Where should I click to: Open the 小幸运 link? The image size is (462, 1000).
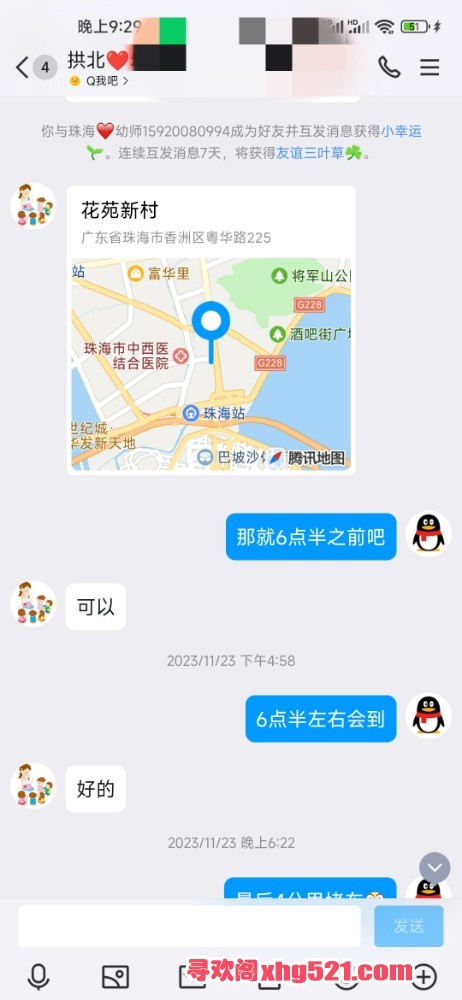(401, 131)
